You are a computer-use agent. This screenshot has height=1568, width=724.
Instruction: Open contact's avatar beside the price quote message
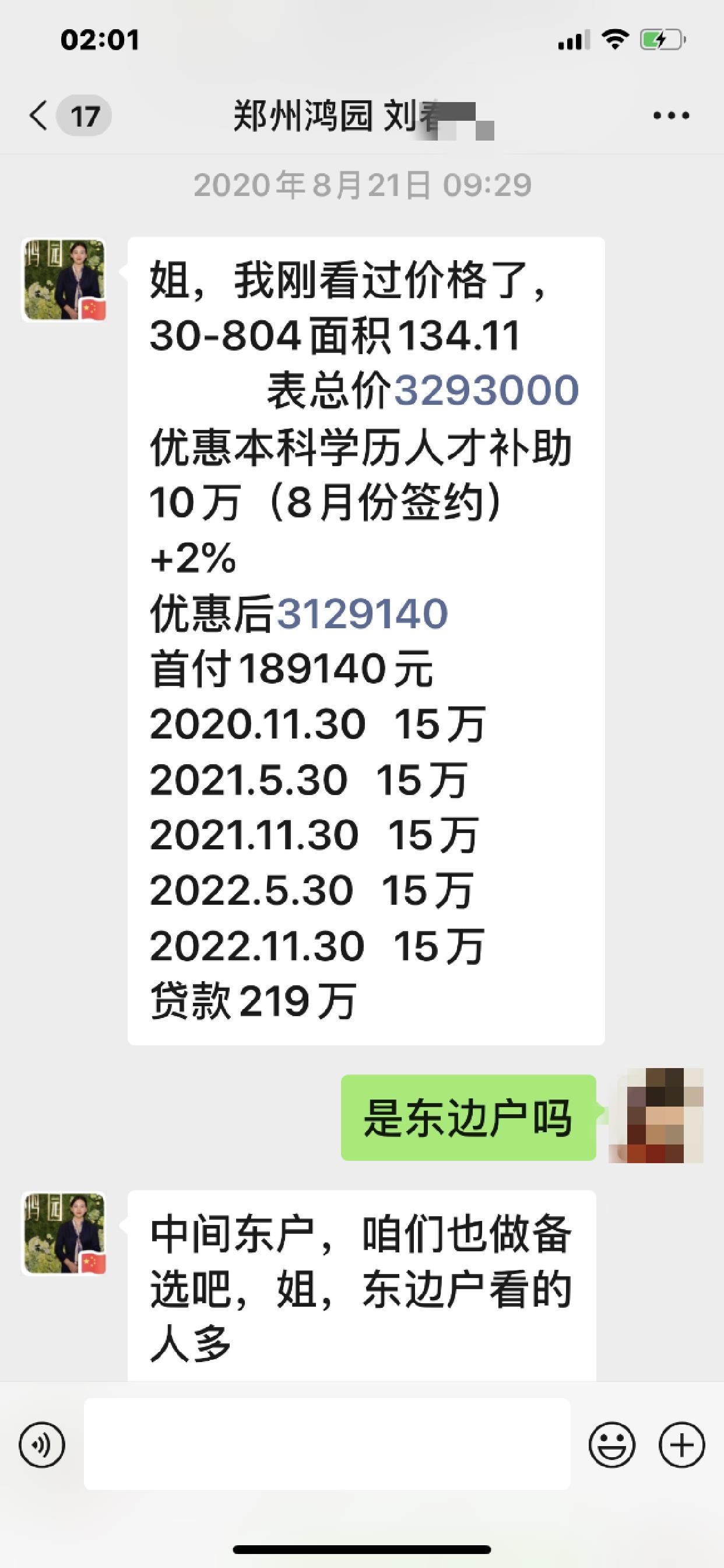pyautogui.click(x=64, y=279)
